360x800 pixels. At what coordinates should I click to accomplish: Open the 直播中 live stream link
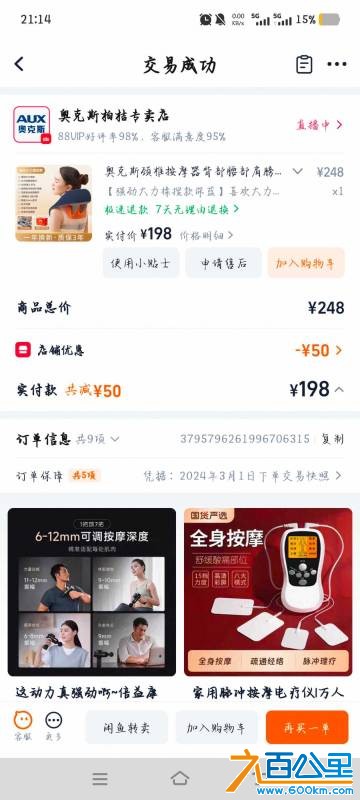(319, 125)
